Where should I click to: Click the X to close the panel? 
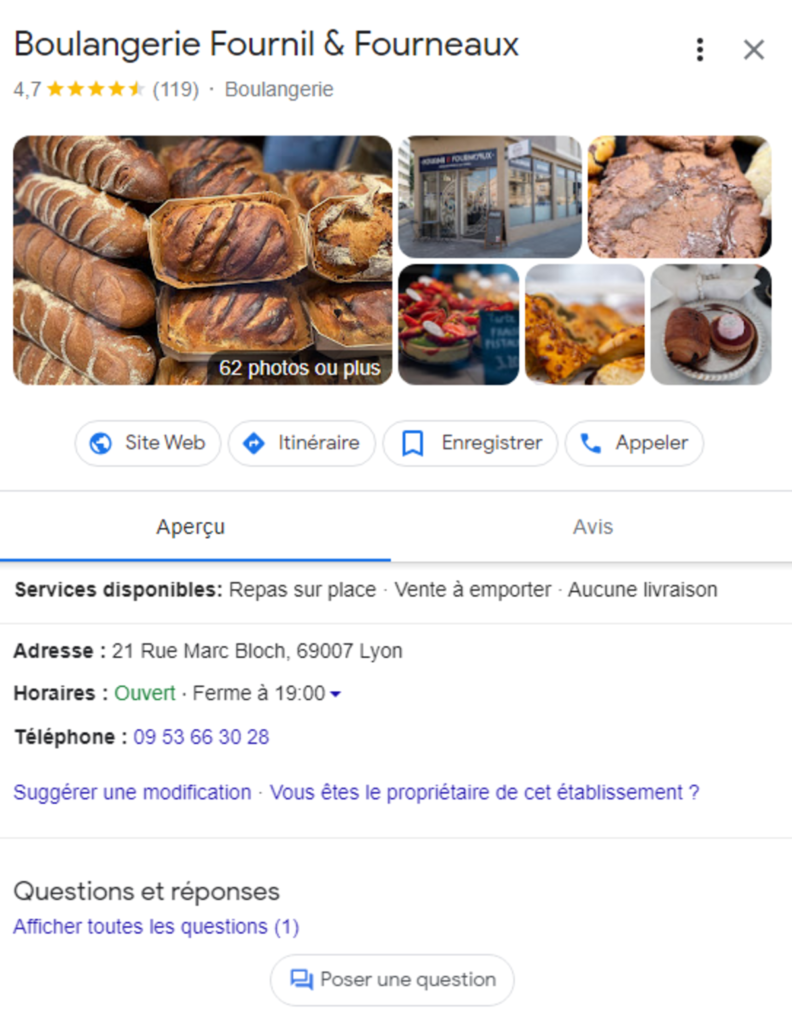(753, 48)
